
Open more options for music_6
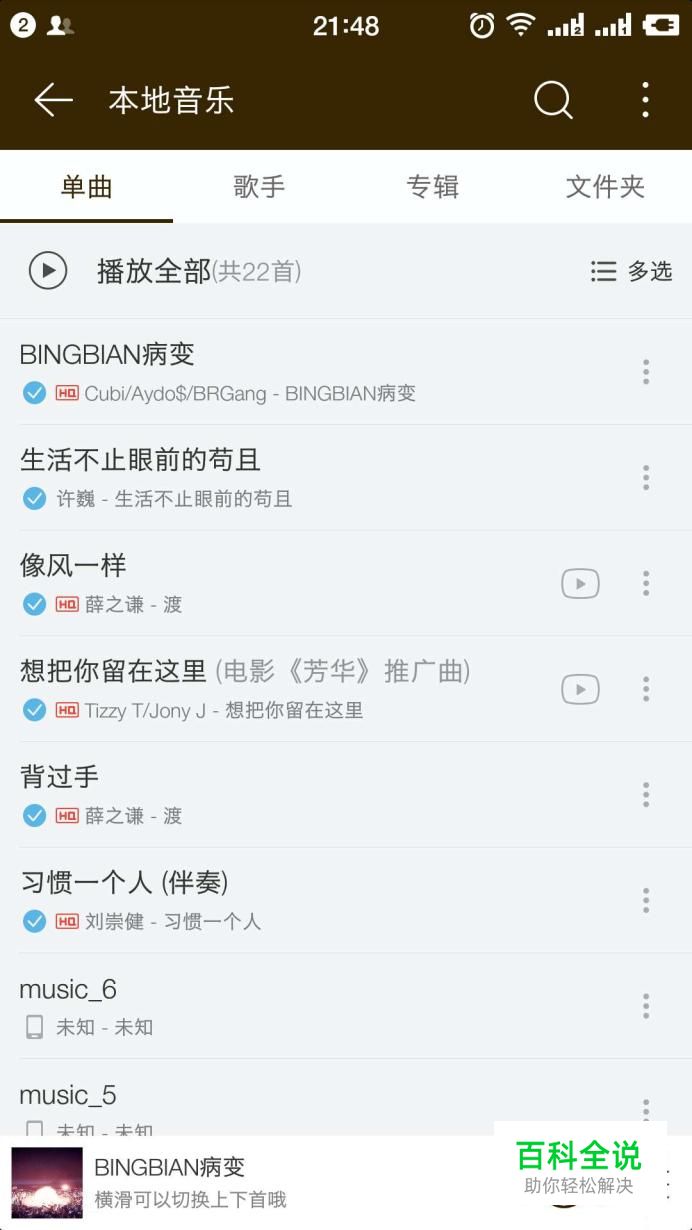click(x=646, y=1006)
